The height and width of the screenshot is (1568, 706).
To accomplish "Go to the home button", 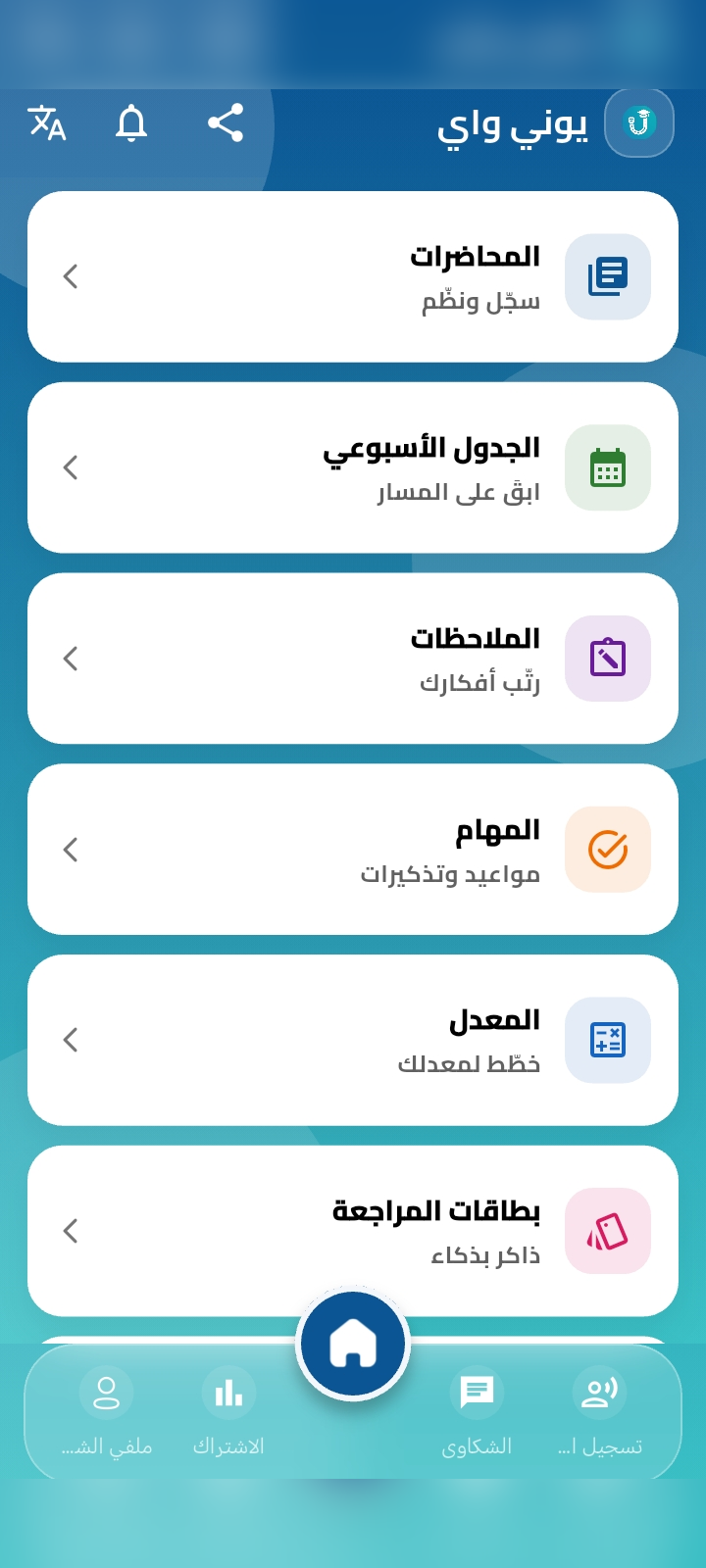I will 353,1344.
